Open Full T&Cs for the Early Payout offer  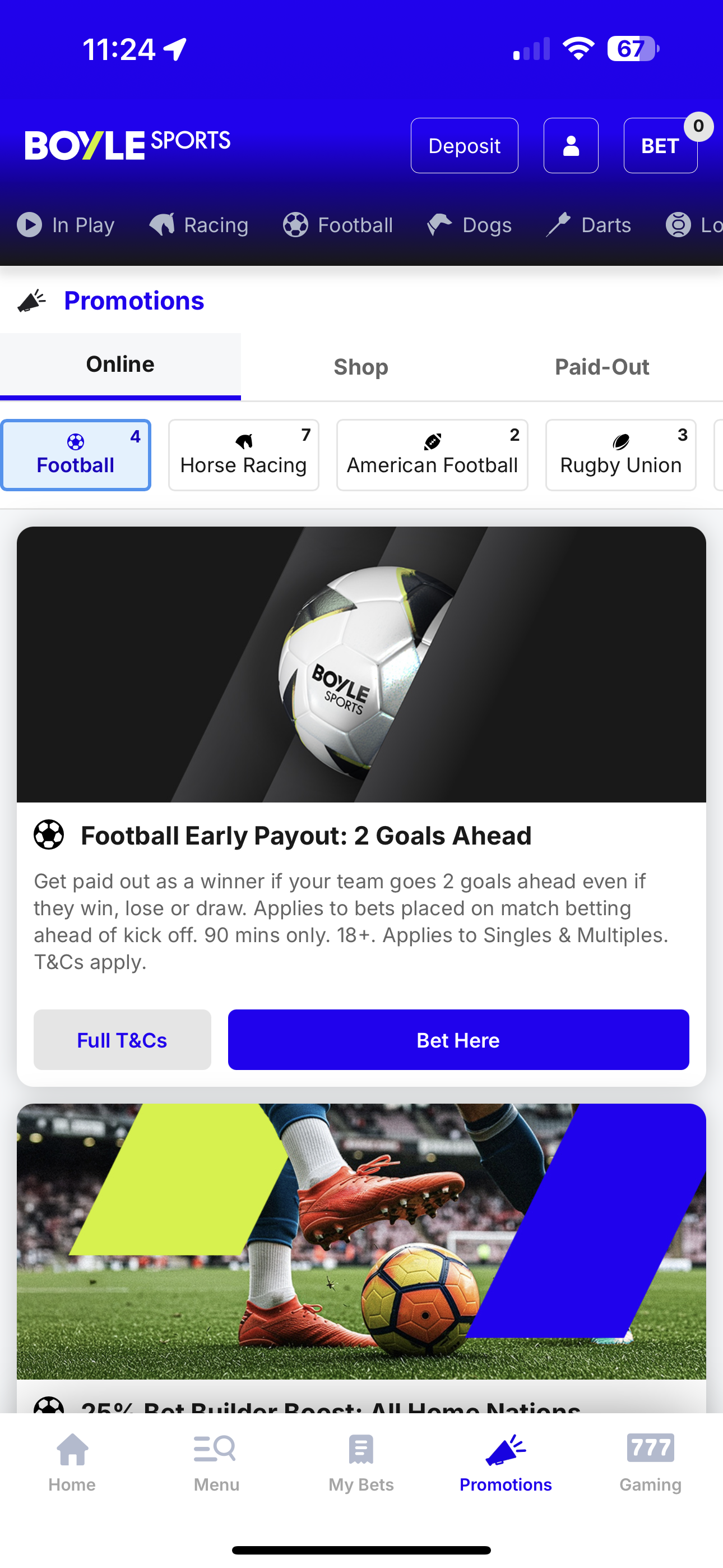pos(122,1040)
